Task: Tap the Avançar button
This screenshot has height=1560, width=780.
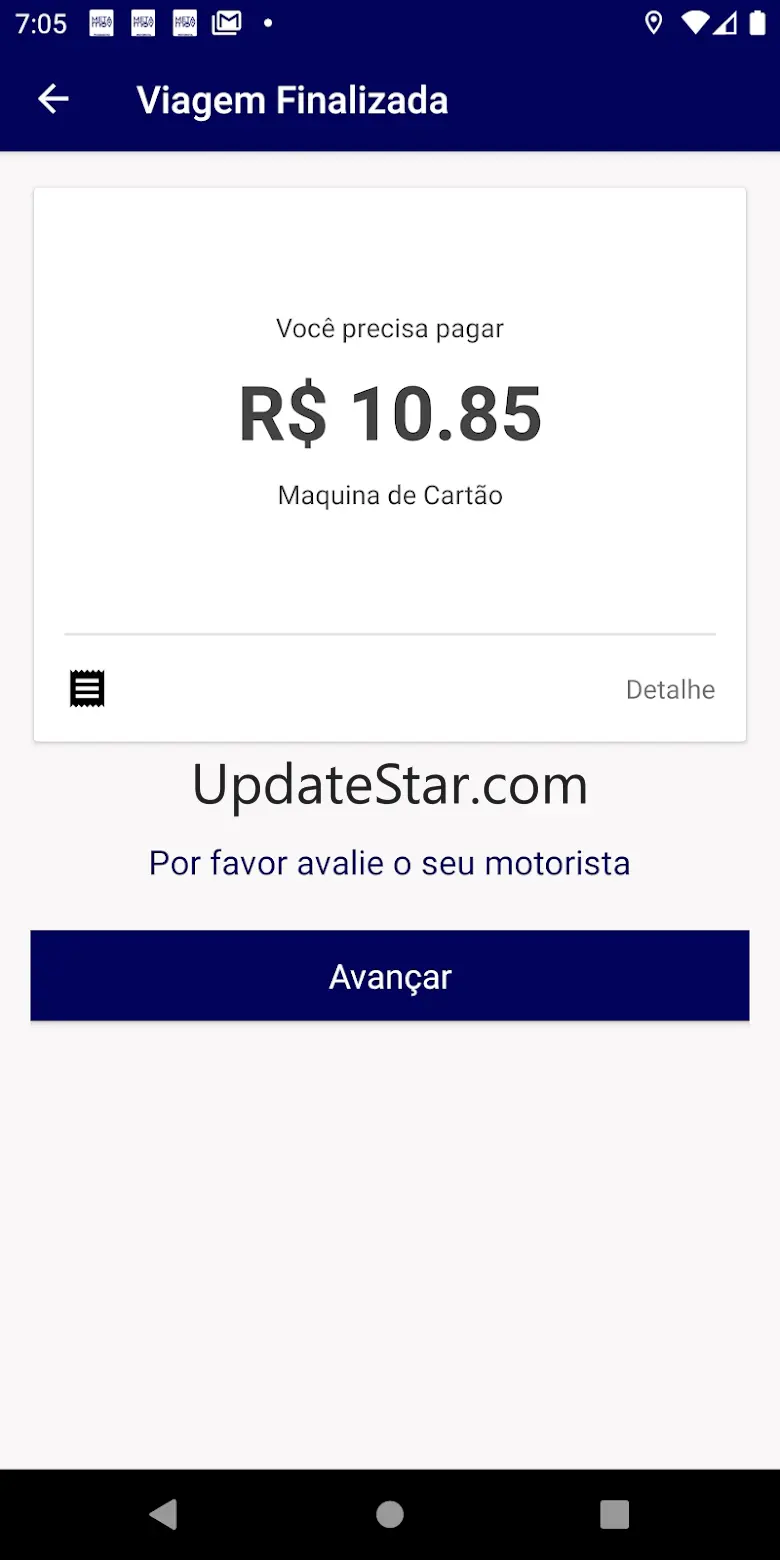Action: [x=390, y=976]
